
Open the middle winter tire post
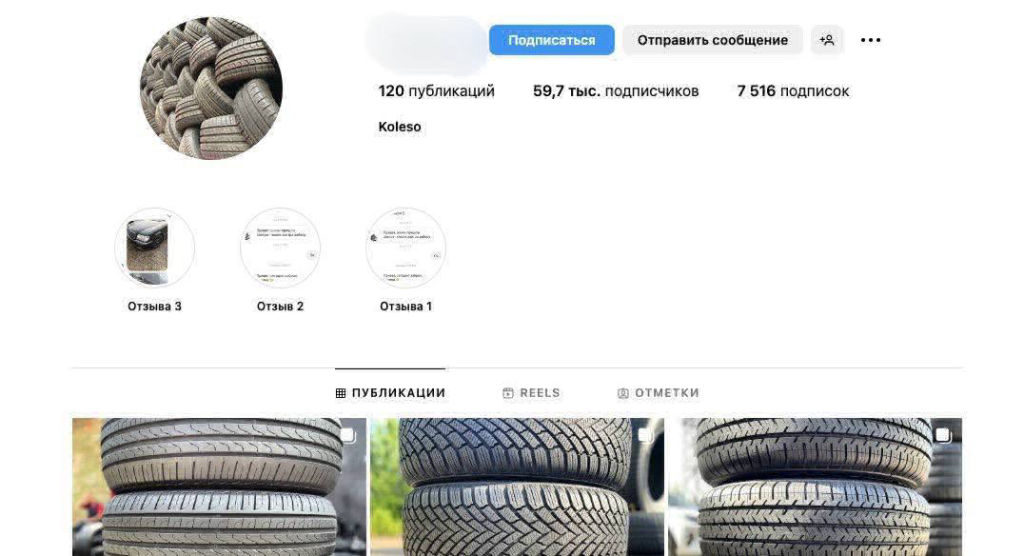(516, 487)
